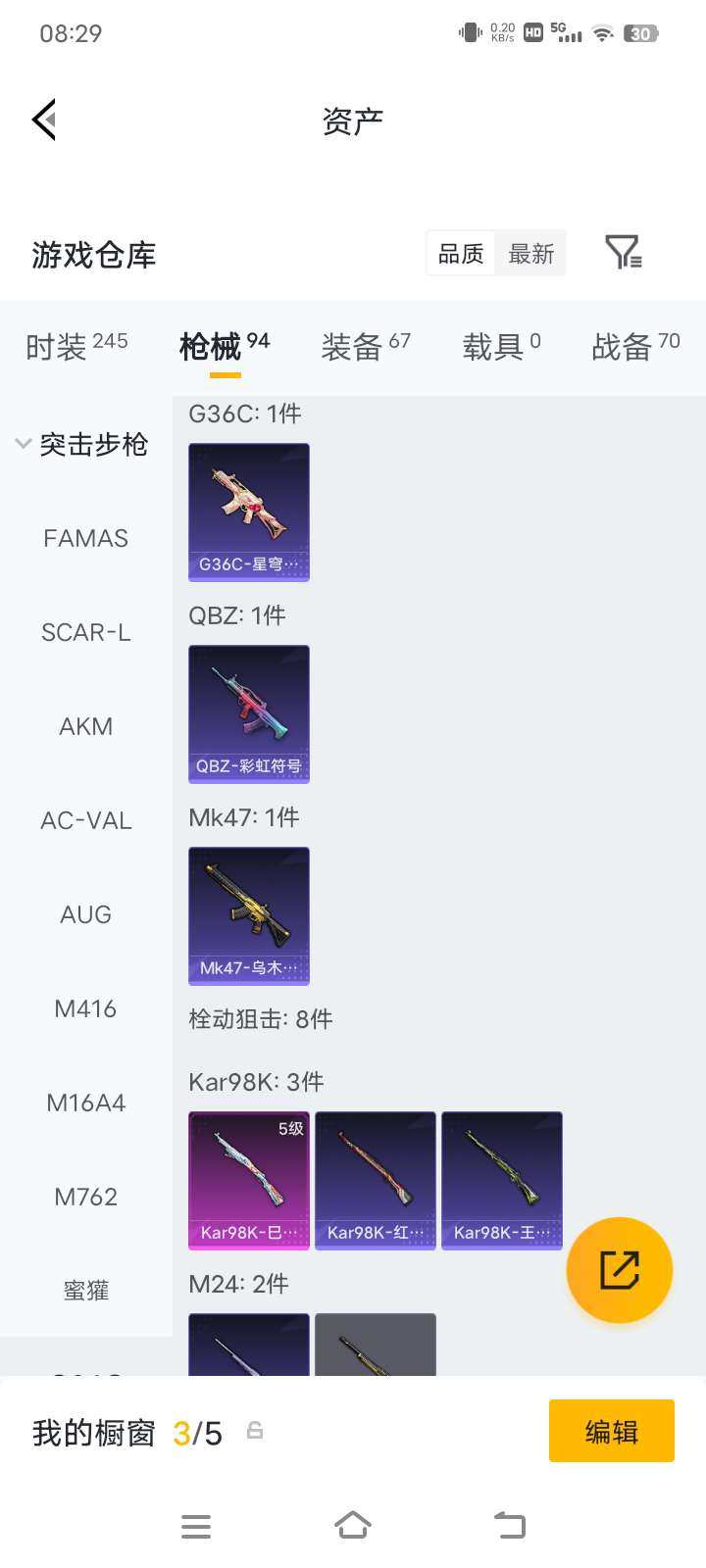The image size is (706, 1568).
Task: Tap the 编辑 button
Action: 611,1431
